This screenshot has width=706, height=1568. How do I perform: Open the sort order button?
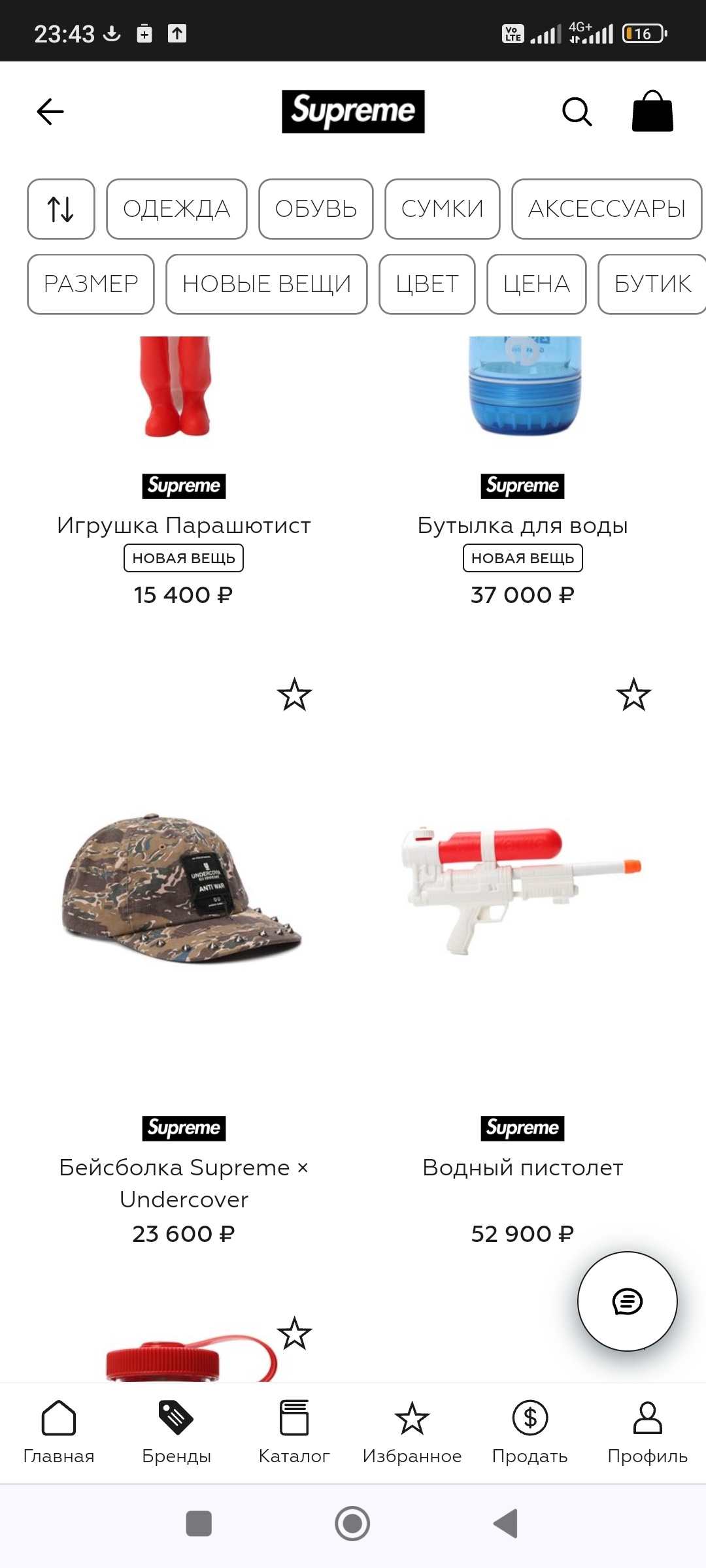pyautogui.click(x=61, y=209)
